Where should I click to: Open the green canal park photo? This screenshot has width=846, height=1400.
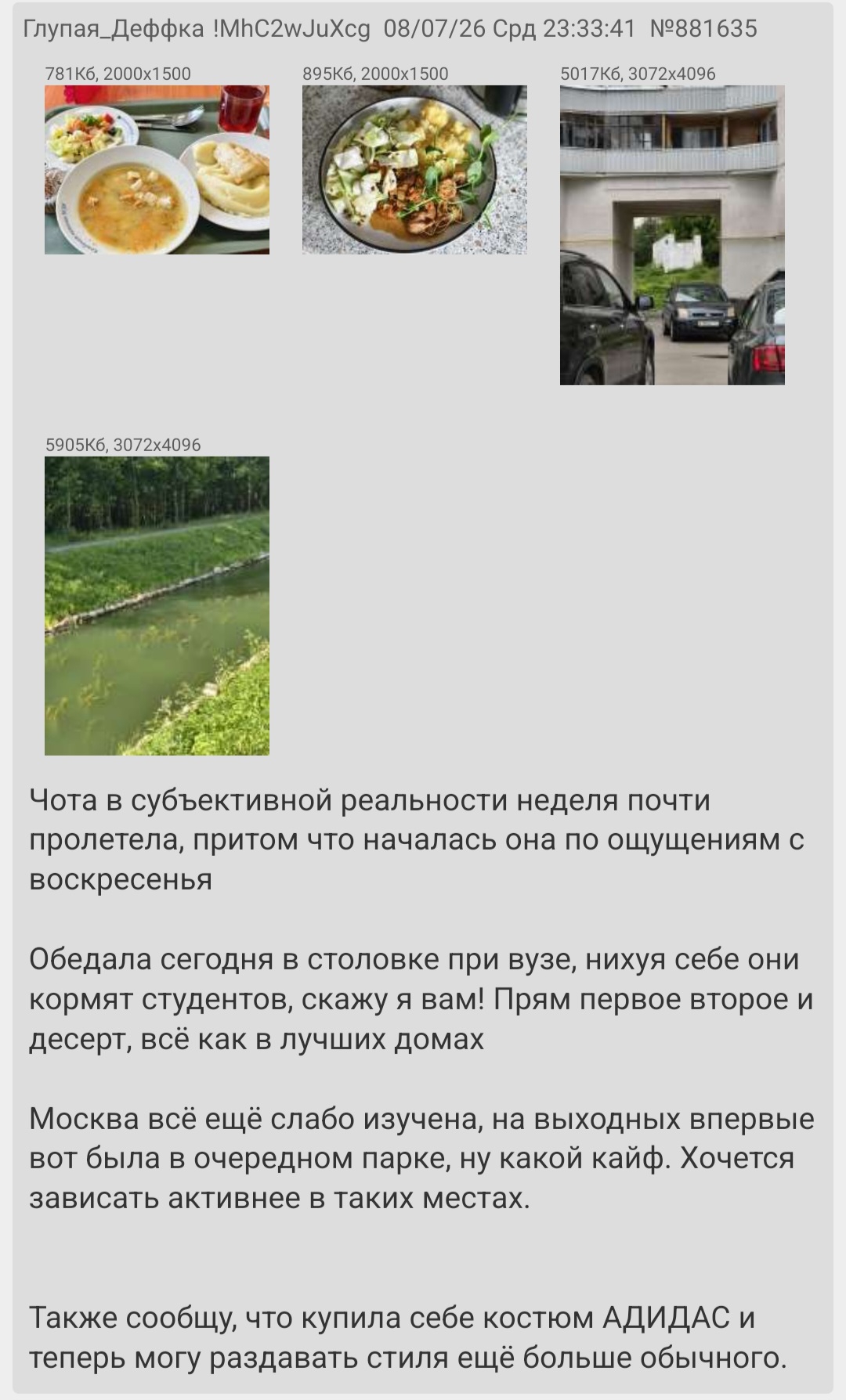(x=157, y=606)
